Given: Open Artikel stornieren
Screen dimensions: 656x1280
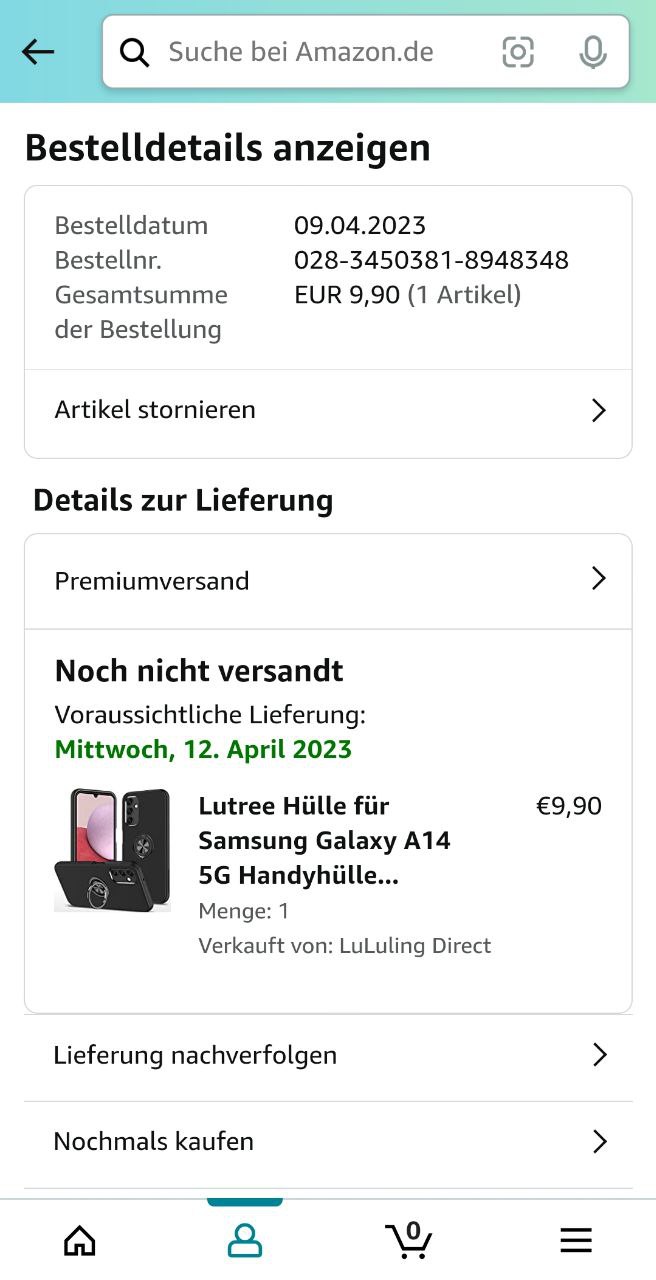Looking at the screenshot, I should tap(328, 410).
